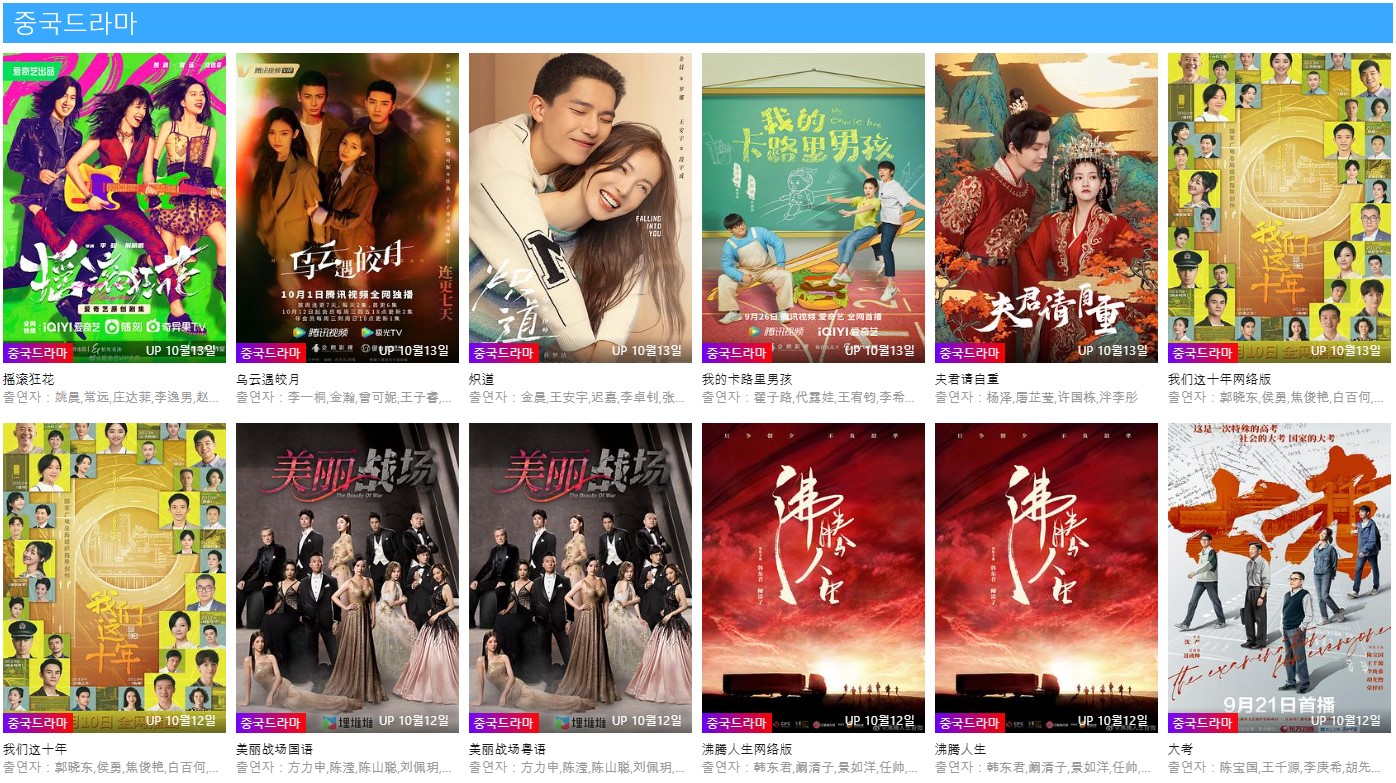Screen dimensions: 1396x783
Task: Open the 我们这十年 drama tile
Action: click(114, 577)
